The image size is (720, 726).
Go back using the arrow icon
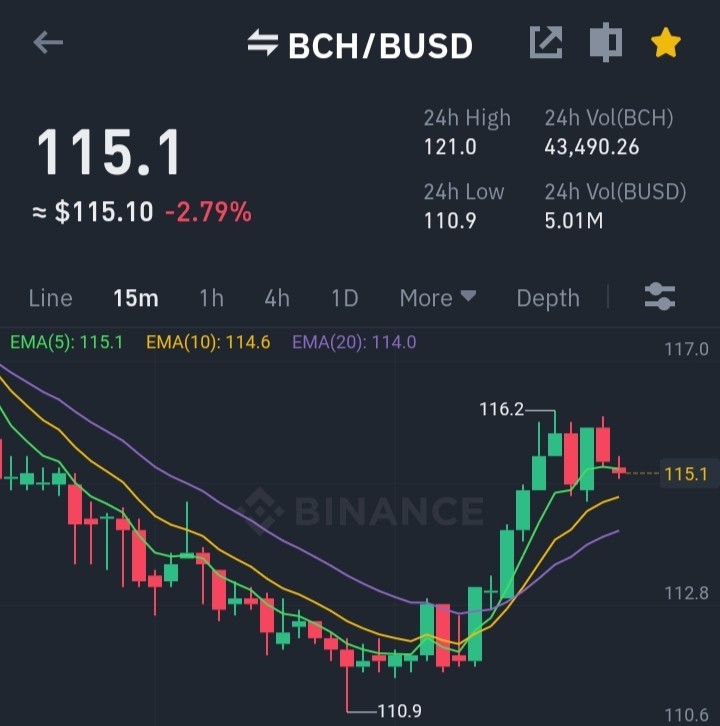(48, 43)
